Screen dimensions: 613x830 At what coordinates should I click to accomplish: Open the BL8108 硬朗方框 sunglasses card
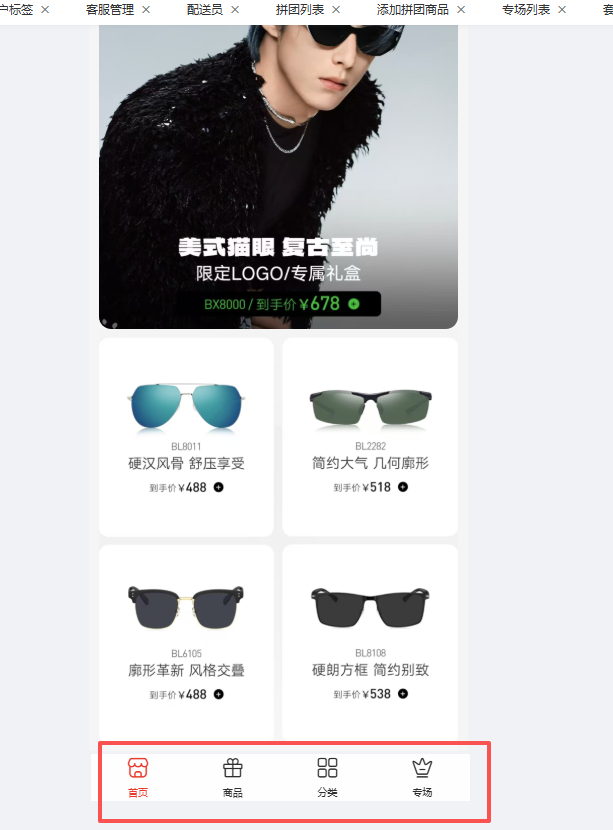coord(370,642)
